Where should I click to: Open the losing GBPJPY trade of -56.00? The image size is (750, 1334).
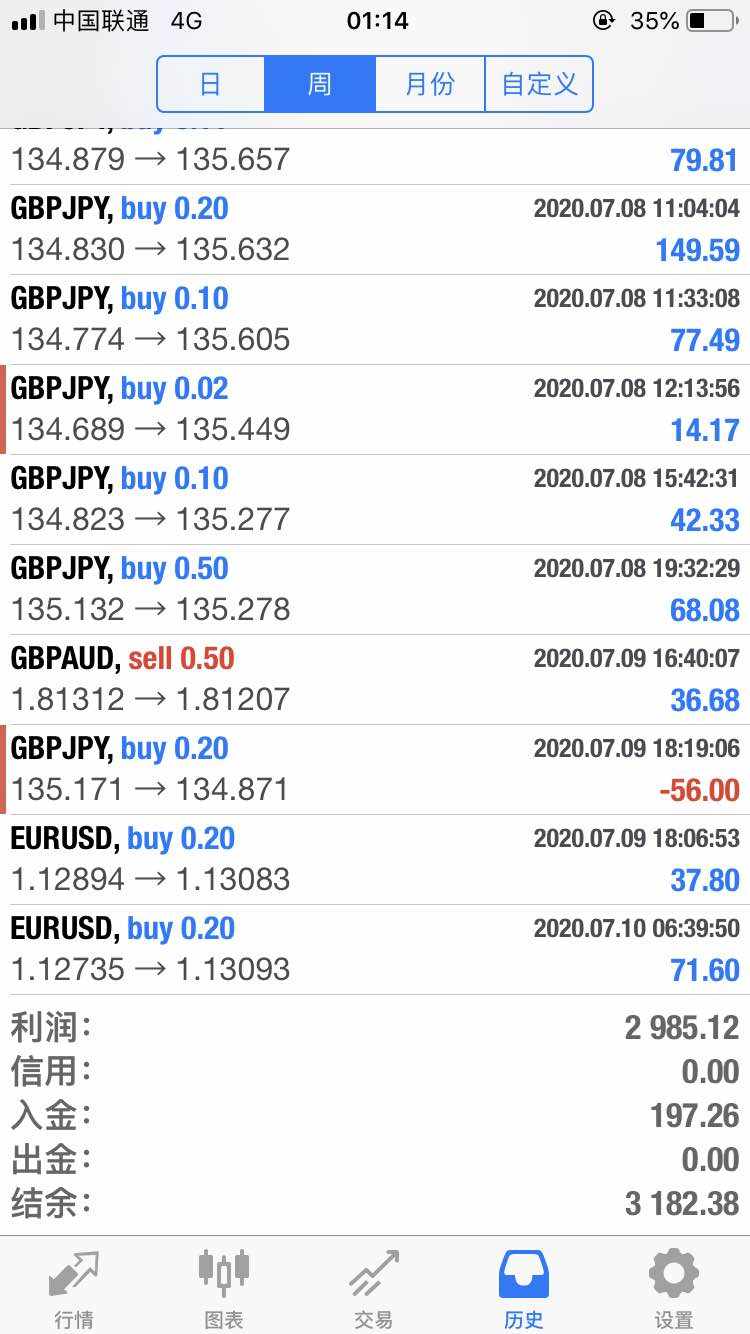coord(375,770)
